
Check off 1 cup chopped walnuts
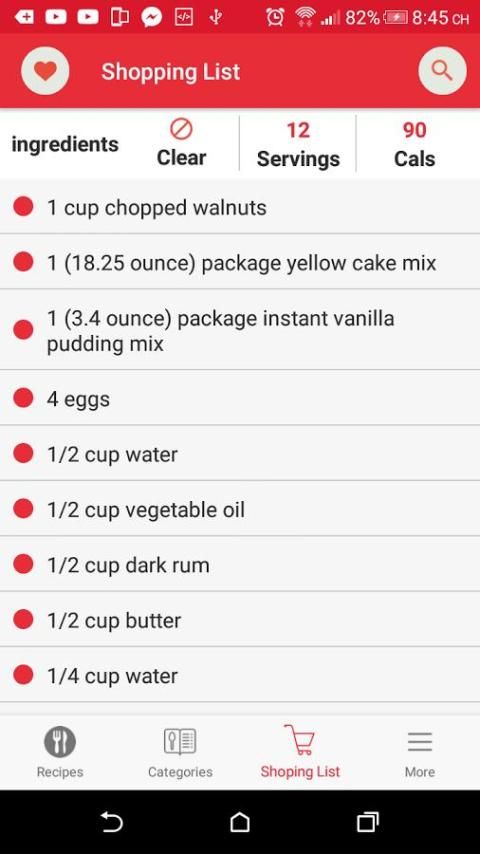click(x=240, y=207)
